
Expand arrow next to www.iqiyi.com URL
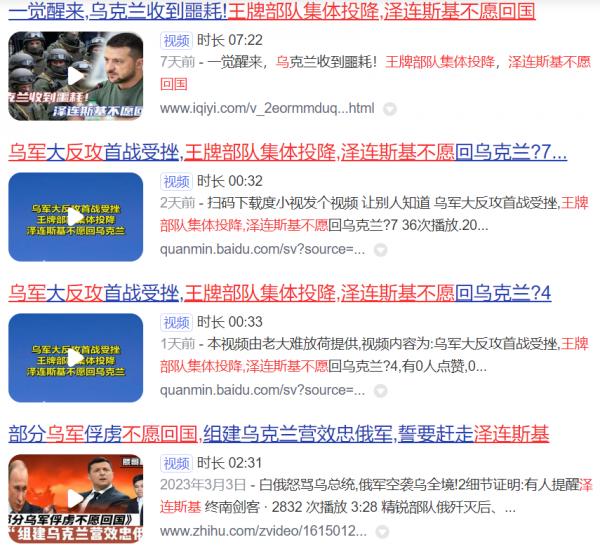(x=391, y=108)
